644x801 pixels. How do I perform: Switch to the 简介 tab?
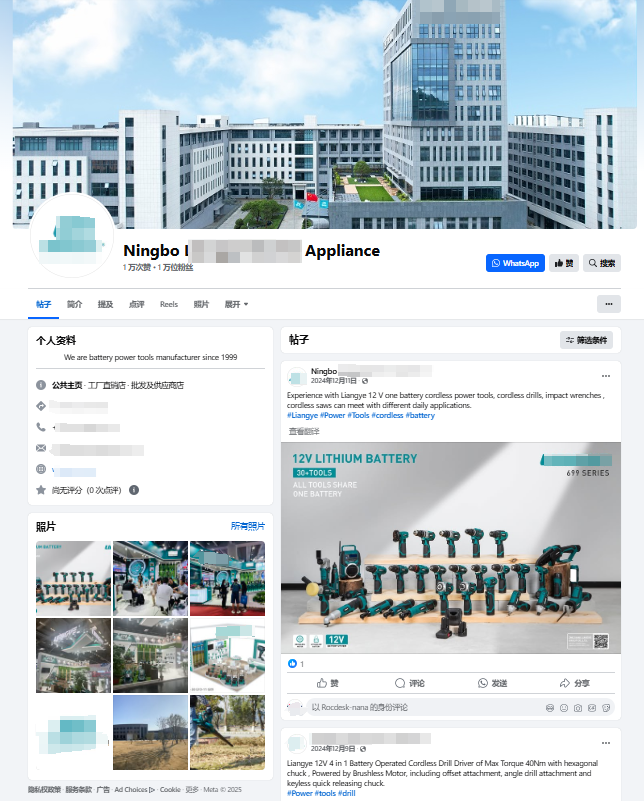[75, 304]
